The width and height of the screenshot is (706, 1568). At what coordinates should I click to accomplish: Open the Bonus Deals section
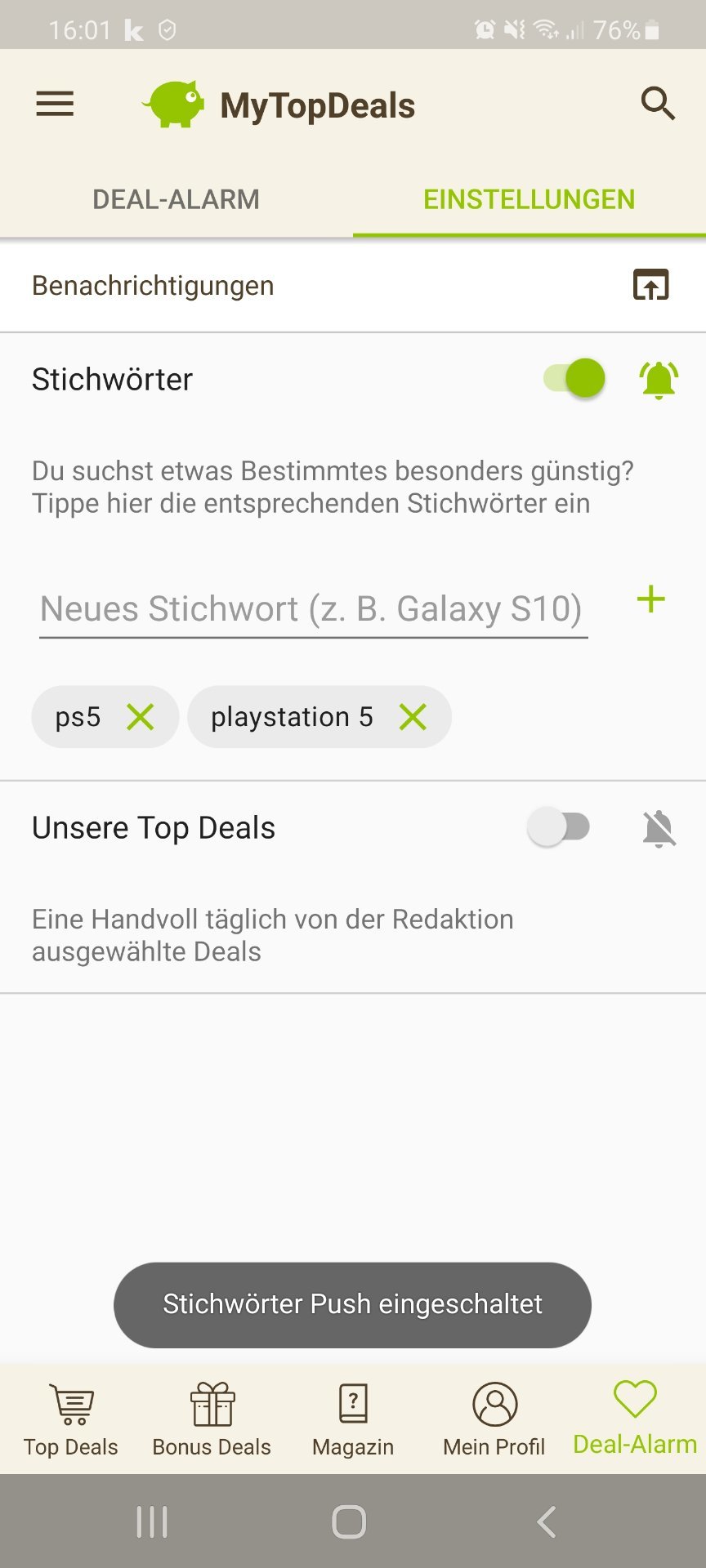pyautogui.click(x=212, y=1419)
